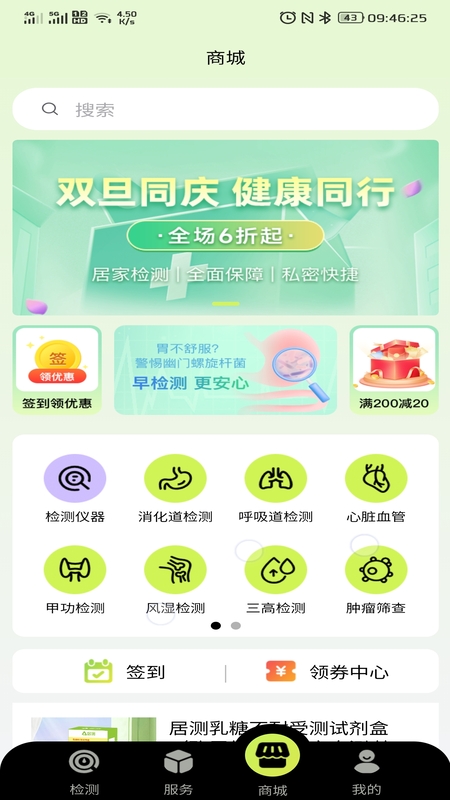Tap the 签到 check-in button
Screen dimensions: 450x800
click(x=124, y=671)
